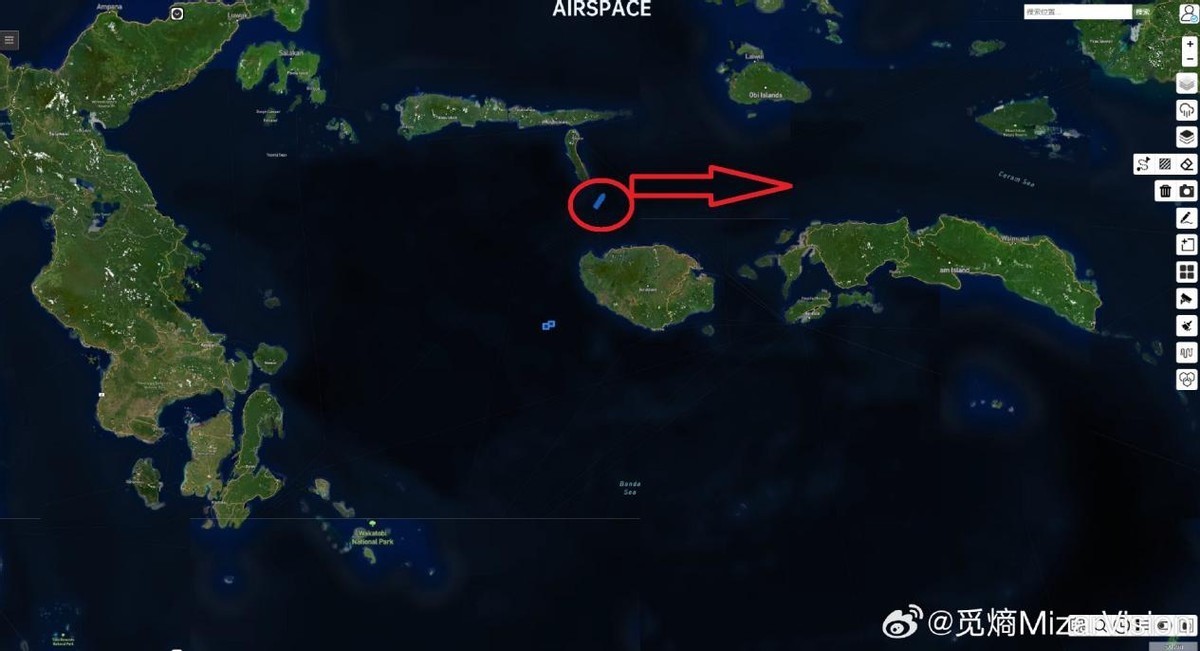The height and width of the screenshot is (651, 1200).
Task: Capture a screenshot with the camera icon
Action: 1186,191
